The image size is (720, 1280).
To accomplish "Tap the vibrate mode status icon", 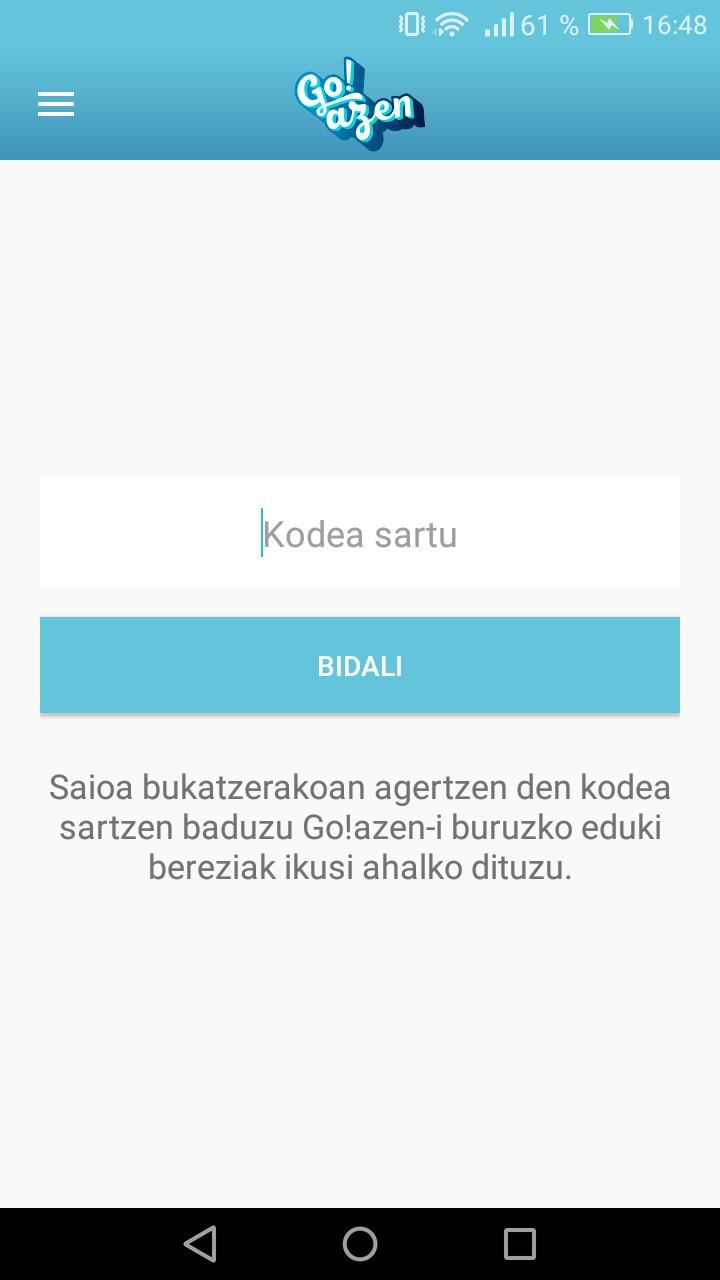I will click(410, 23).
